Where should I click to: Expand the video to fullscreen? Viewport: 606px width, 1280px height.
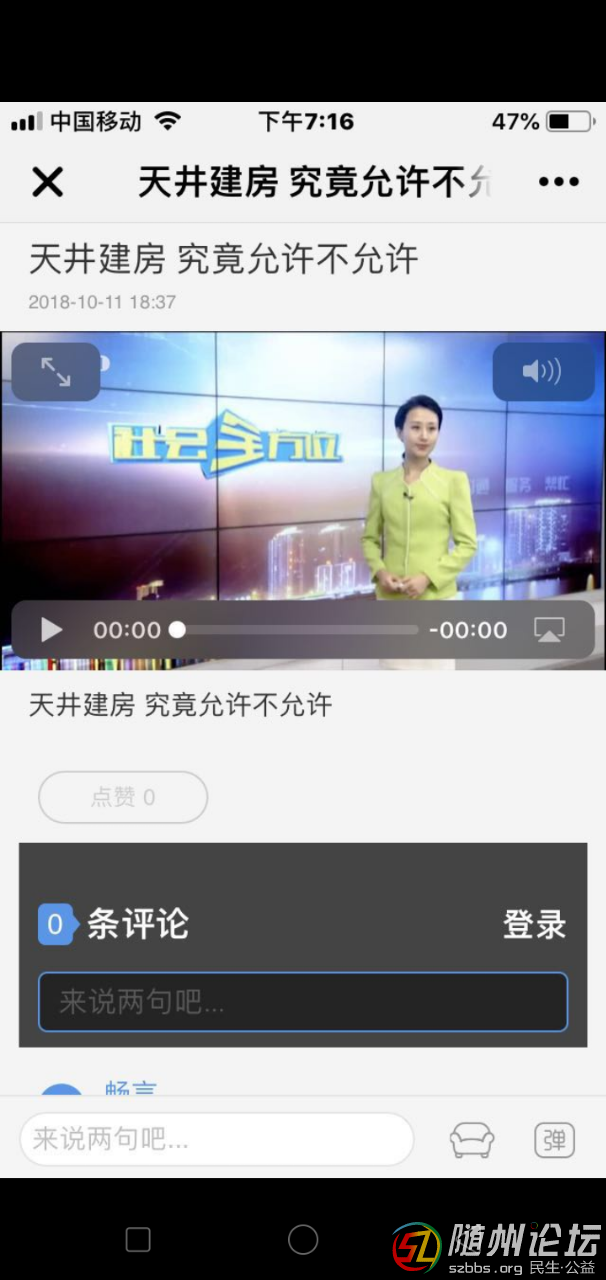(56, 372)
